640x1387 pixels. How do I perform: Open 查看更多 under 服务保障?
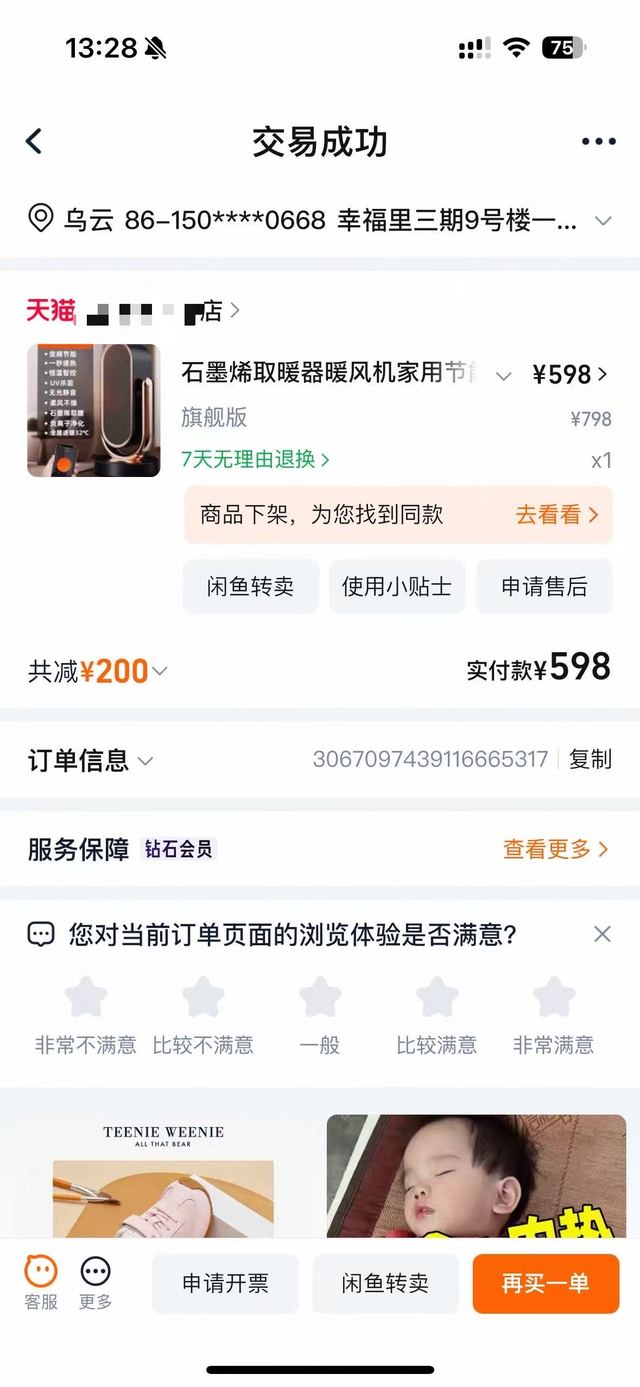coord(555,849)
